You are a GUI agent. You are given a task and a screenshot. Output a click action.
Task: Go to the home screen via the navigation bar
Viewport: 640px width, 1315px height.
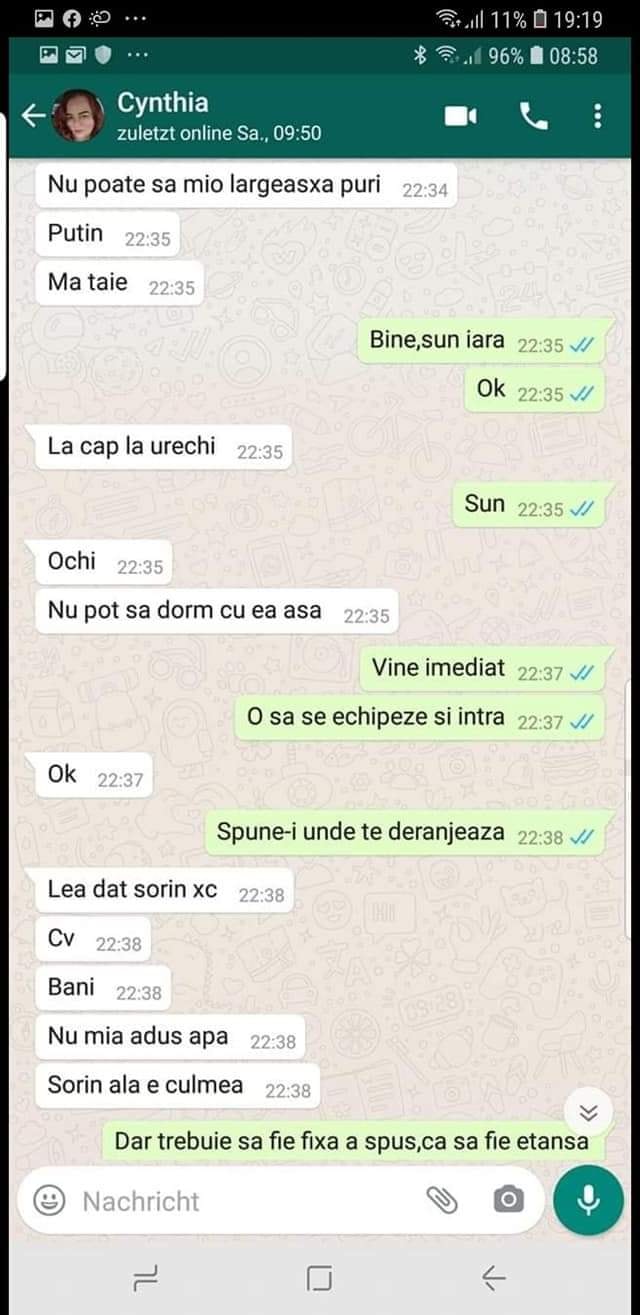tap(319, 1277)
